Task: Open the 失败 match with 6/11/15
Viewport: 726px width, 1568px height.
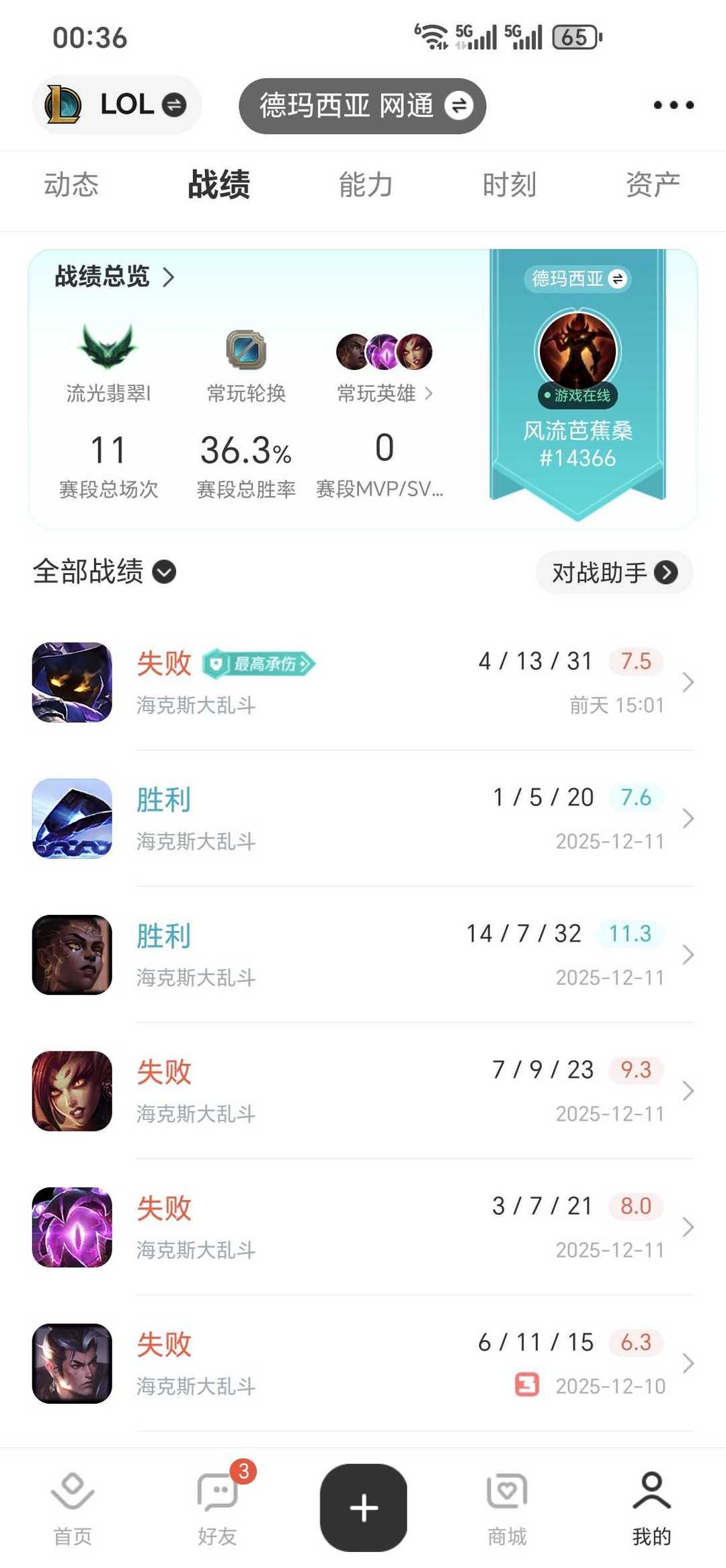Action: point(363,1364)
